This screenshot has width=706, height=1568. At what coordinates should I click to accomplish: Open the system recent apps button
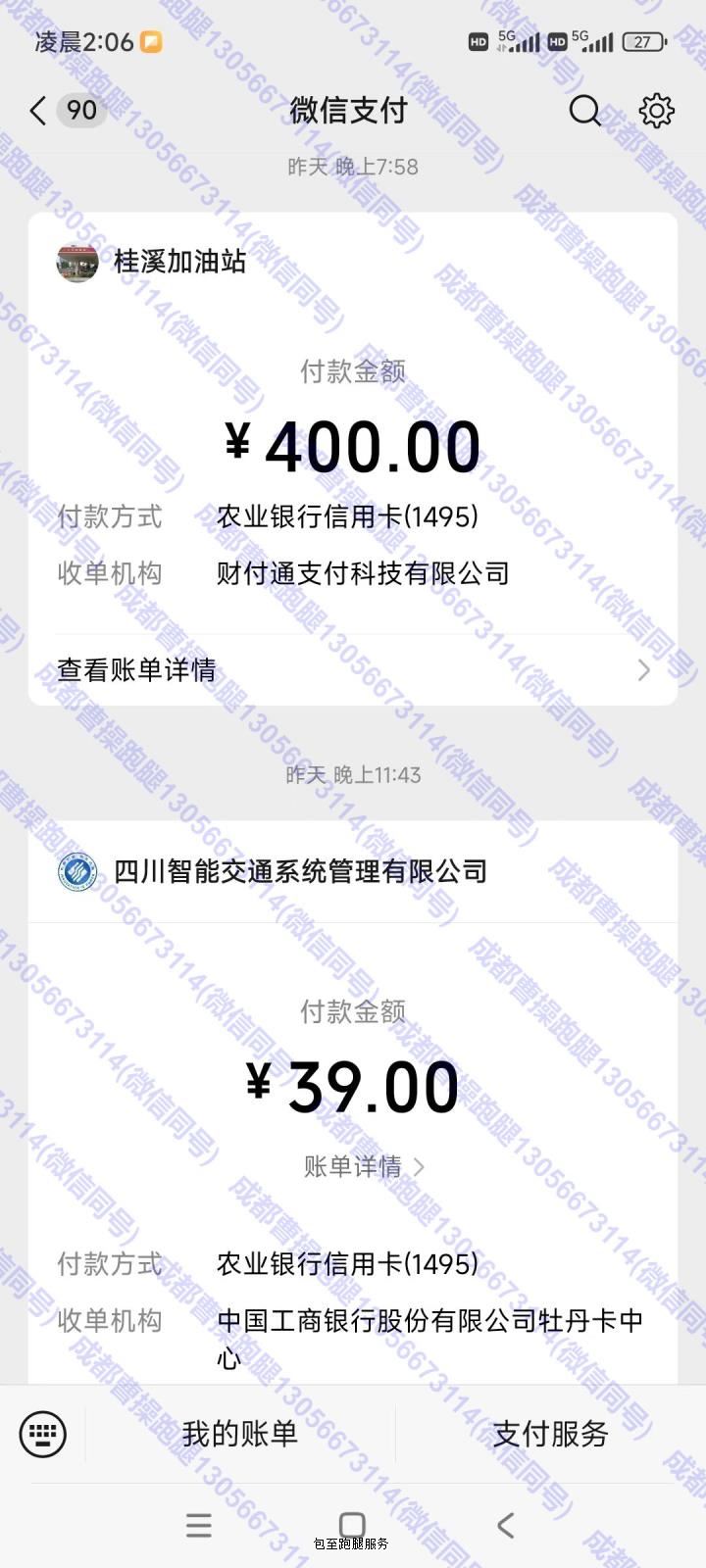click(x=199, y=1525)
